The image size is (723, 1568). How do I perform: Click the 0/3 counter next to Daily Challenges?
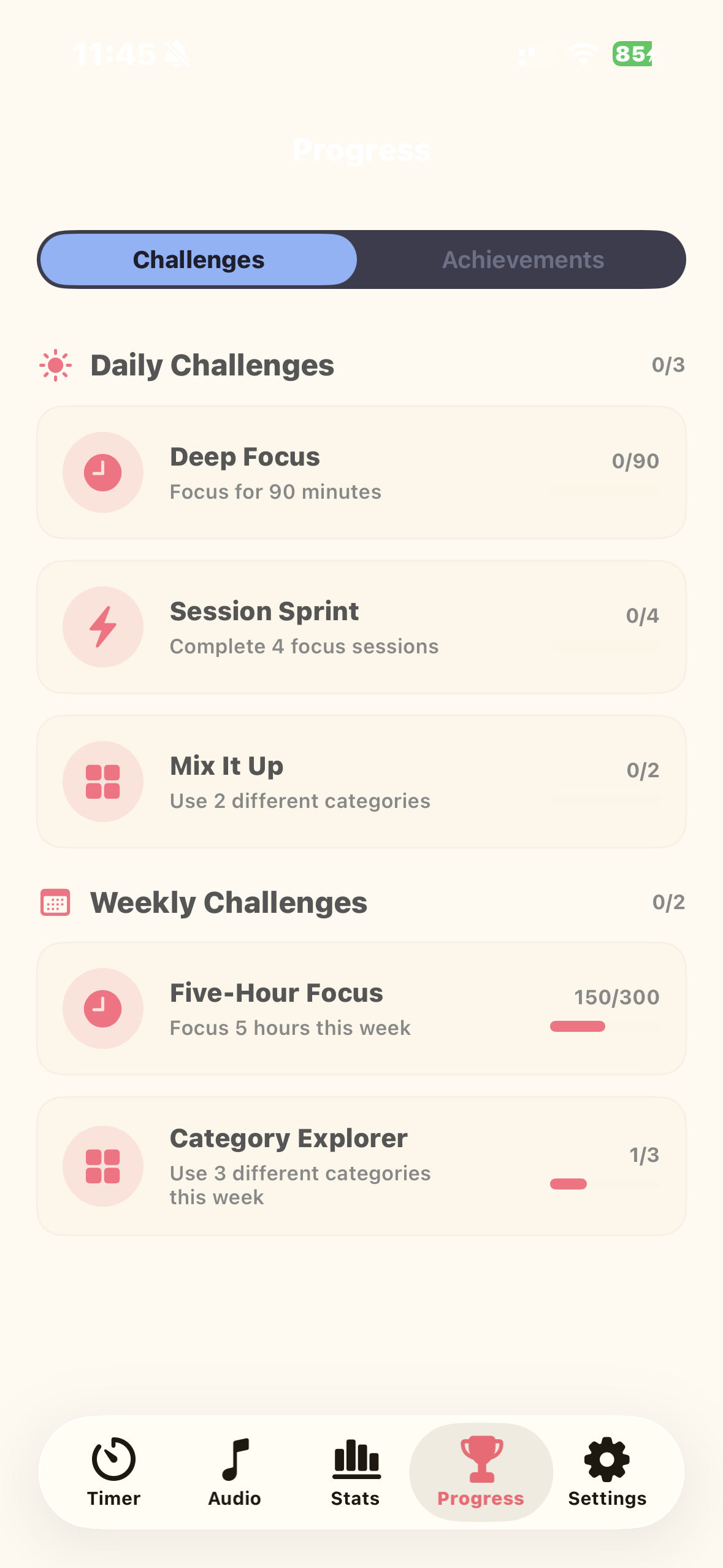[668, 364]
